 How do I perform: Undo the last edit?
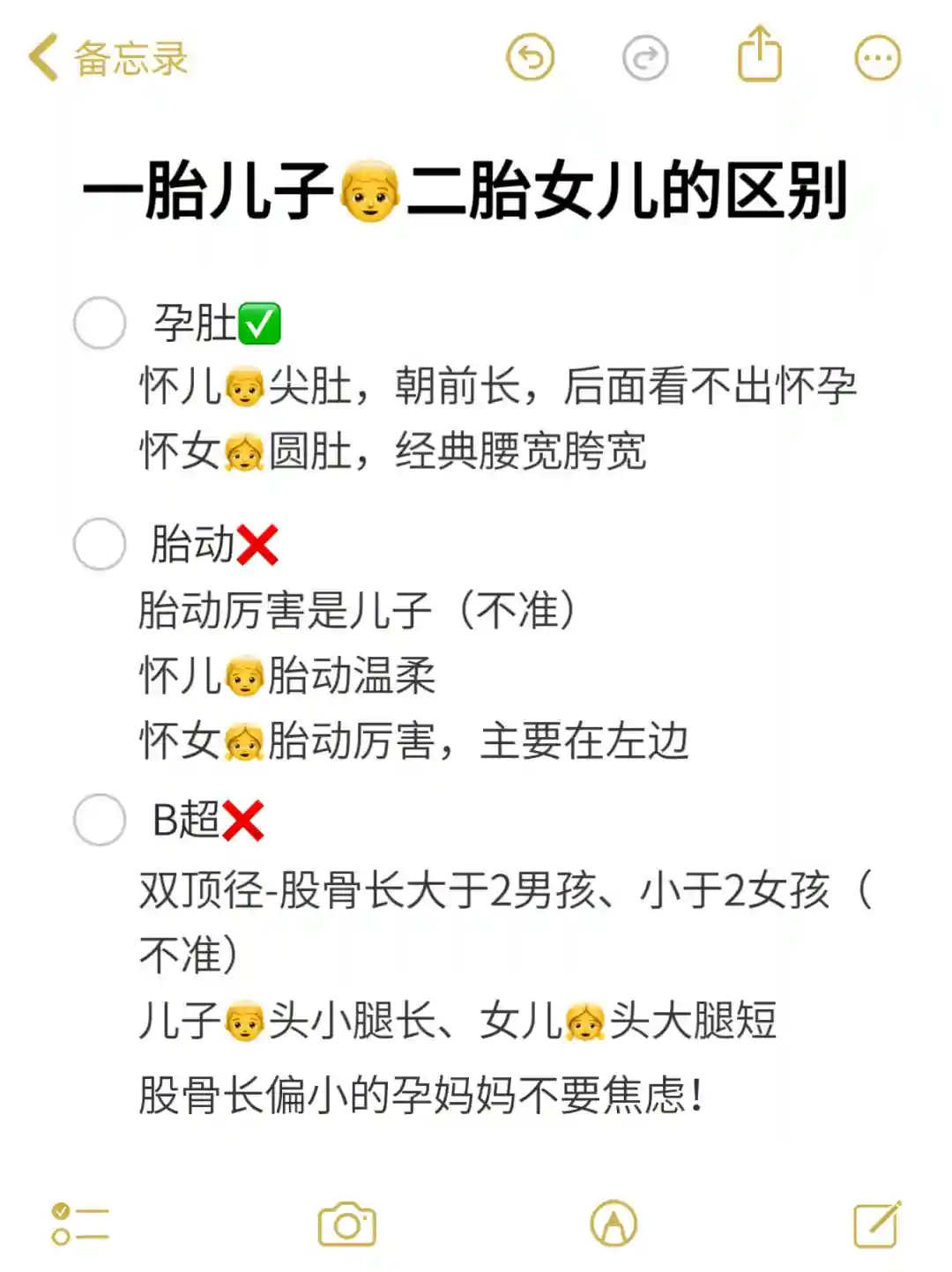[530, 58]
